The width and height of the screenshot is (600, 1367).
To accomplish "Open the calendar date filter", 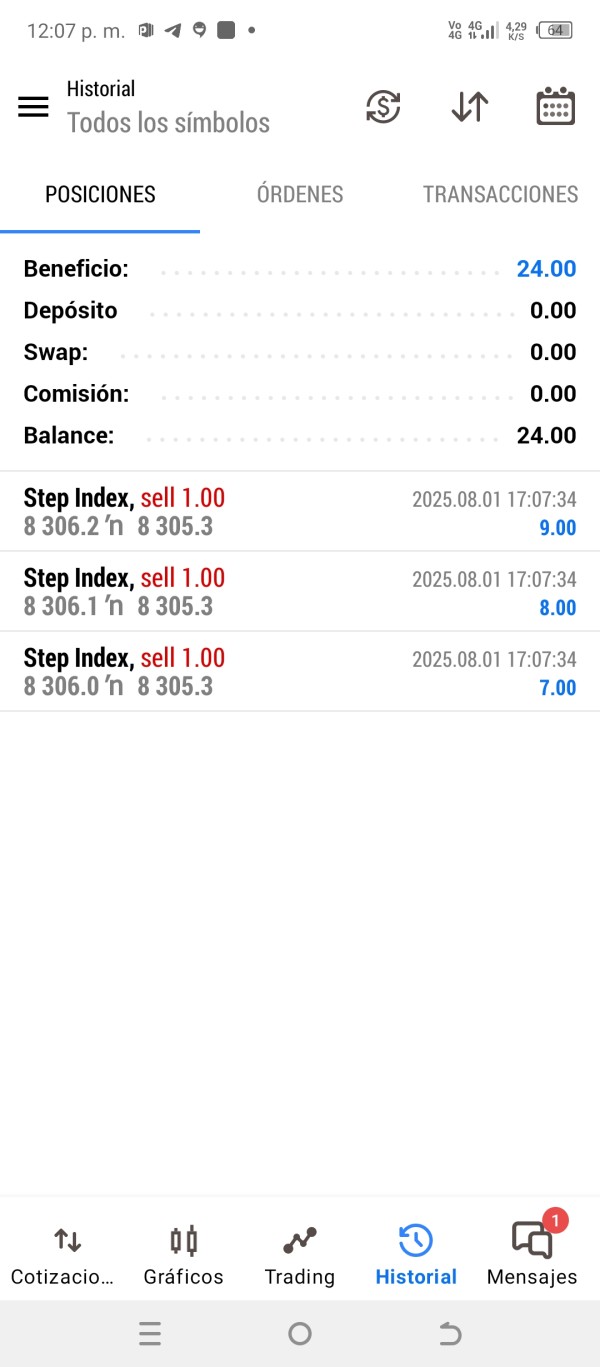I will (555, 107).
